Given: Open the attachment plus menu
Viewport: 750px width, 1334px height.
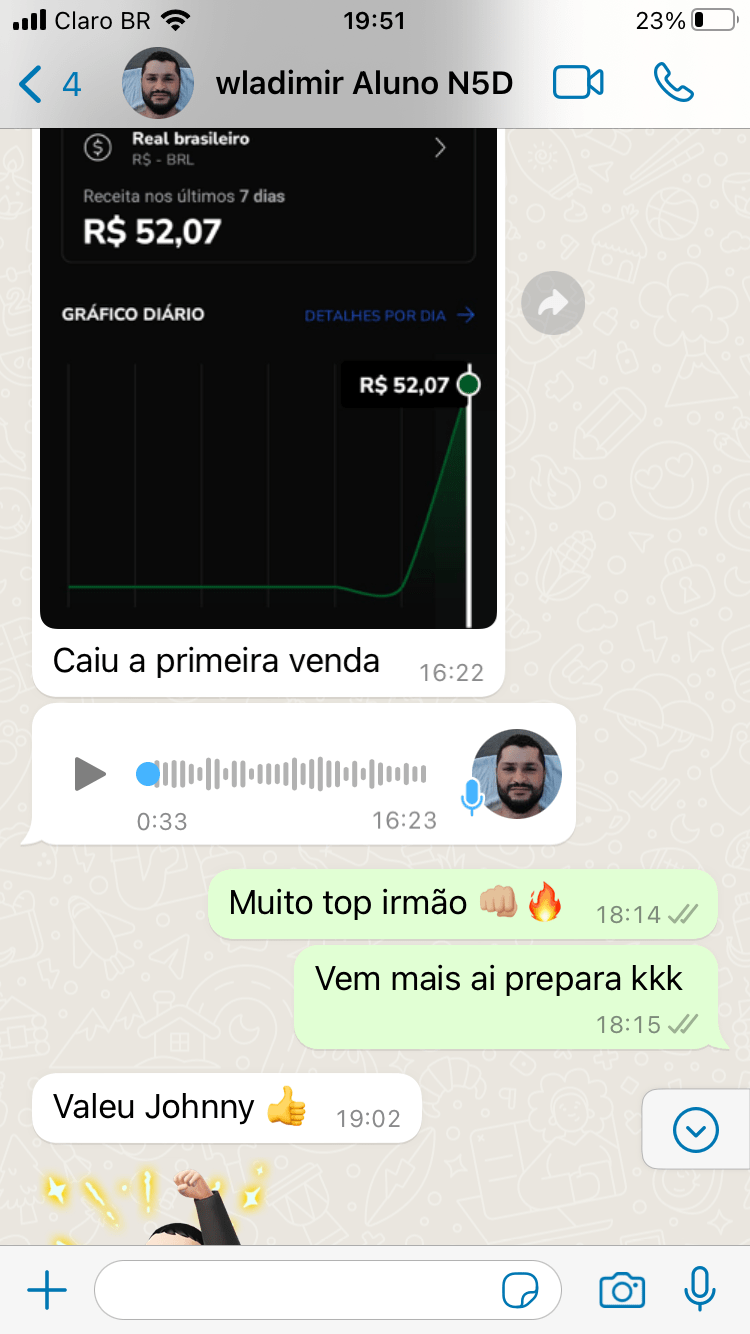Looking at the screenshot, I should coord(47,1291).
